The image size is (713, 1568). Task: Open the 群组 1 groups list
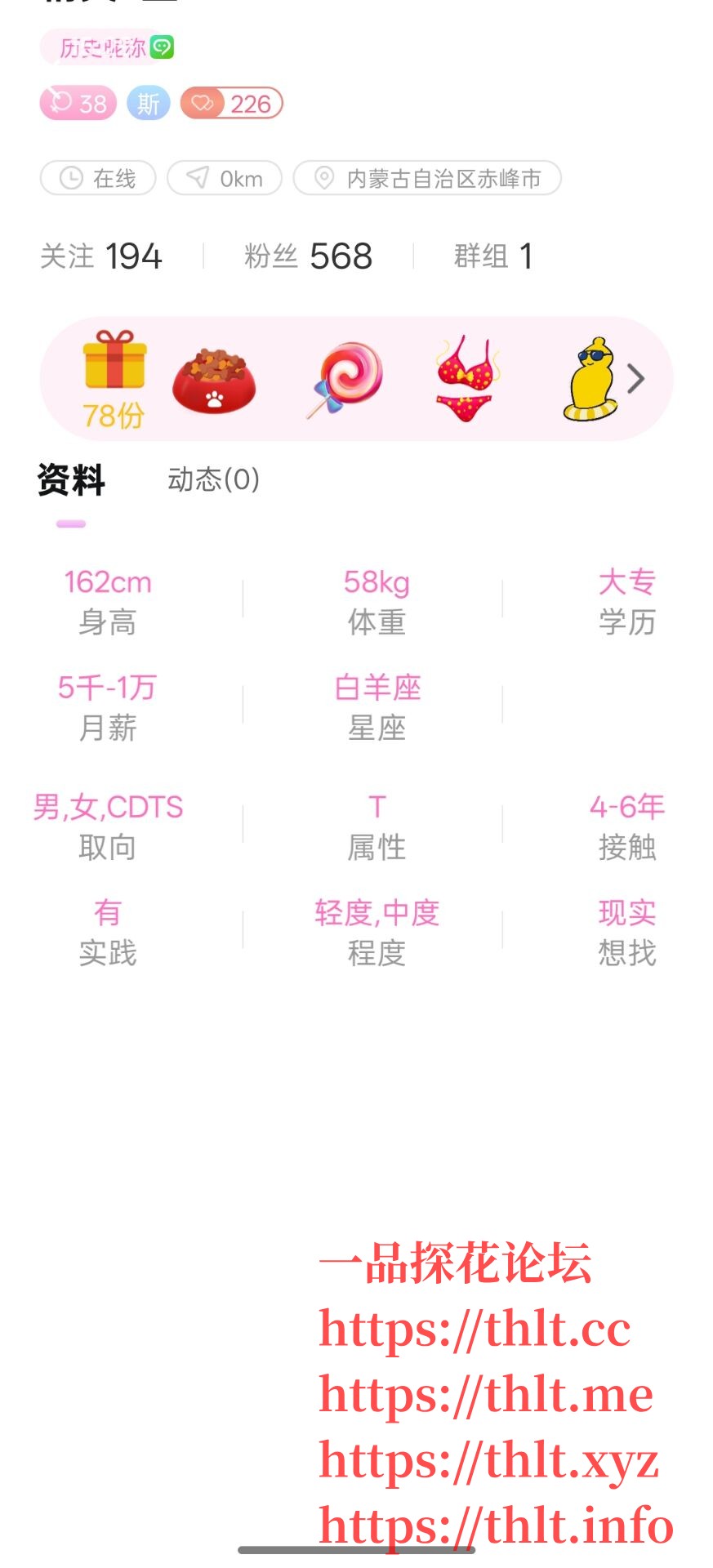point(492,256)
